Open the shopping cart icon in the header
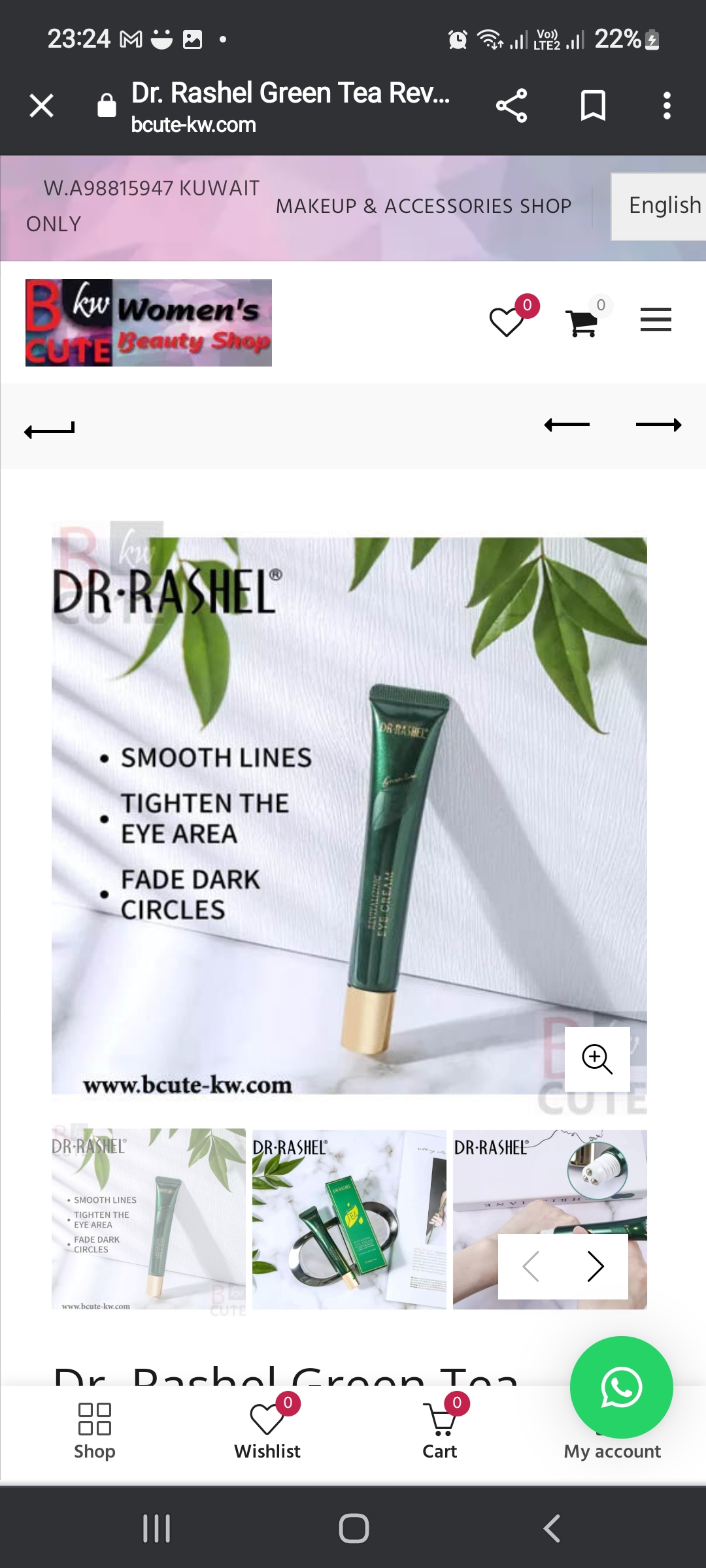 582,321
